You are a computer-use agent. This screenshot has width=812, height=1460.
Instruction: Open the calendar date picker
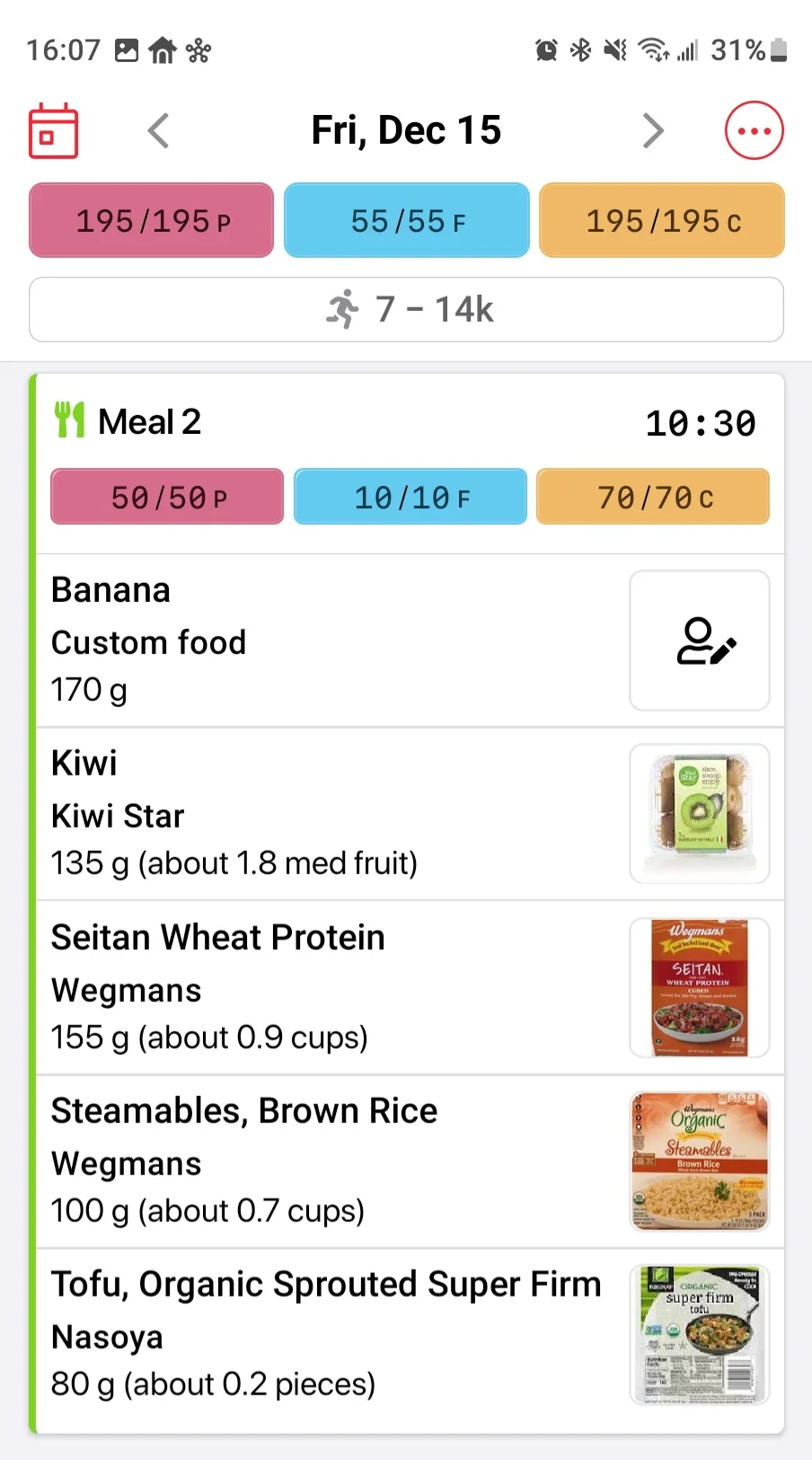(x=54, y=131)
